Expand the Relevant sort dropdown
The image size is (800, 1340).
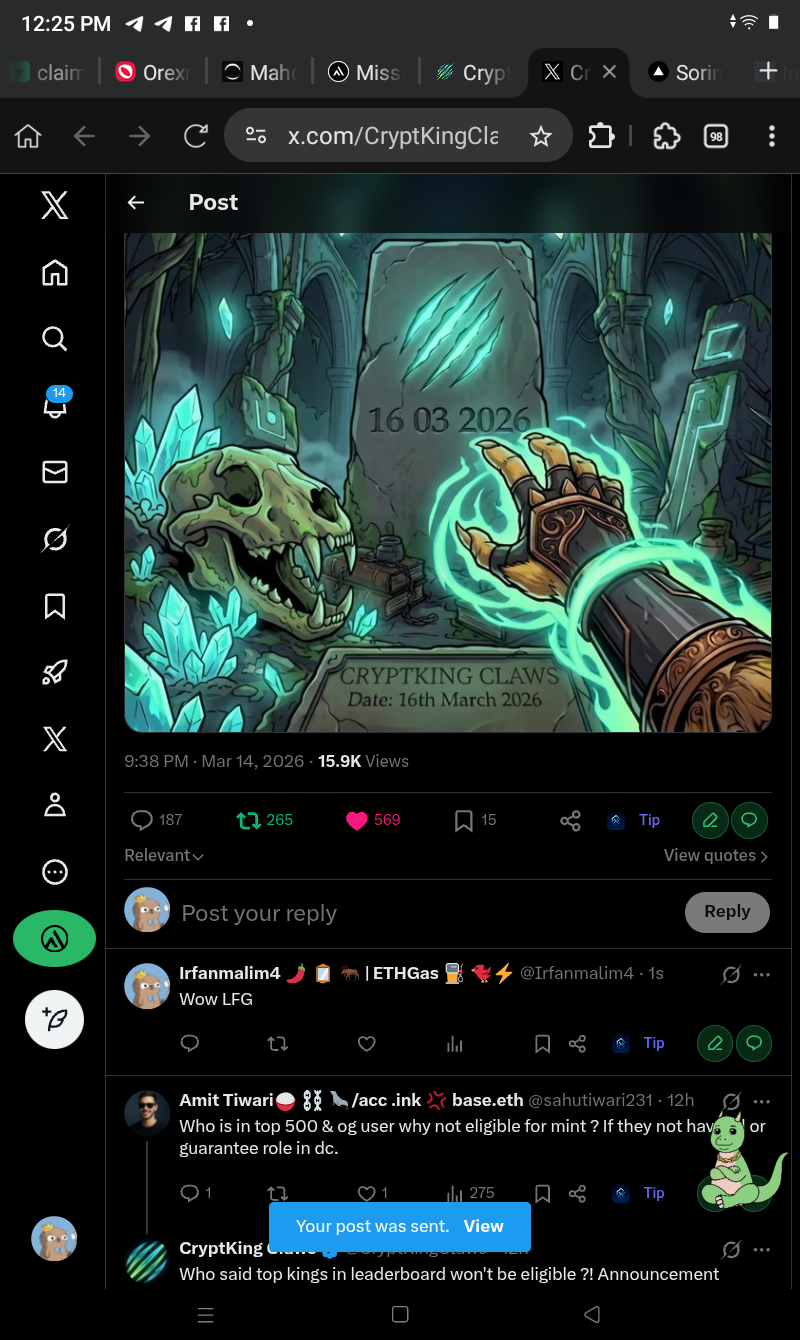(x=164, y=855)
